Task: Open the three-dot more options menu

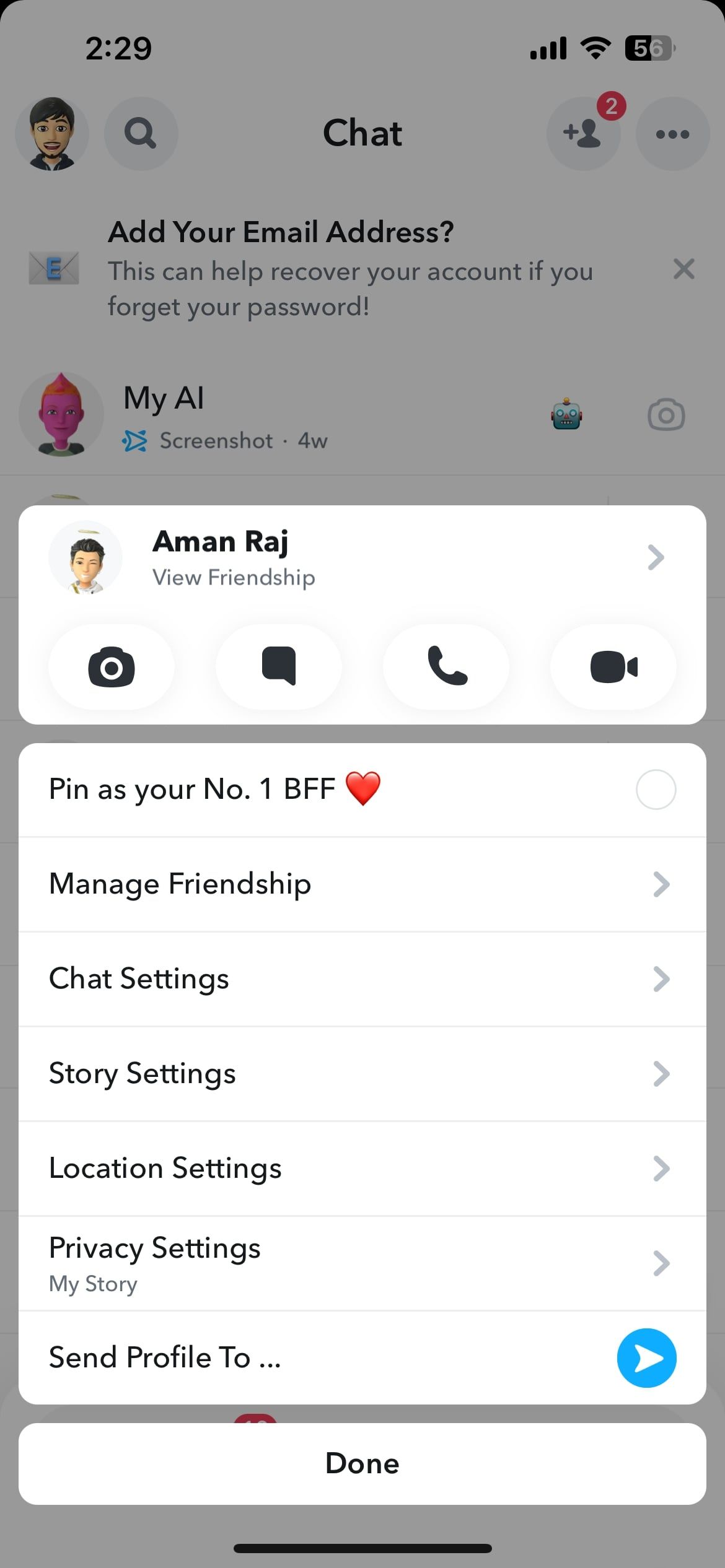Action: (672, 133)
